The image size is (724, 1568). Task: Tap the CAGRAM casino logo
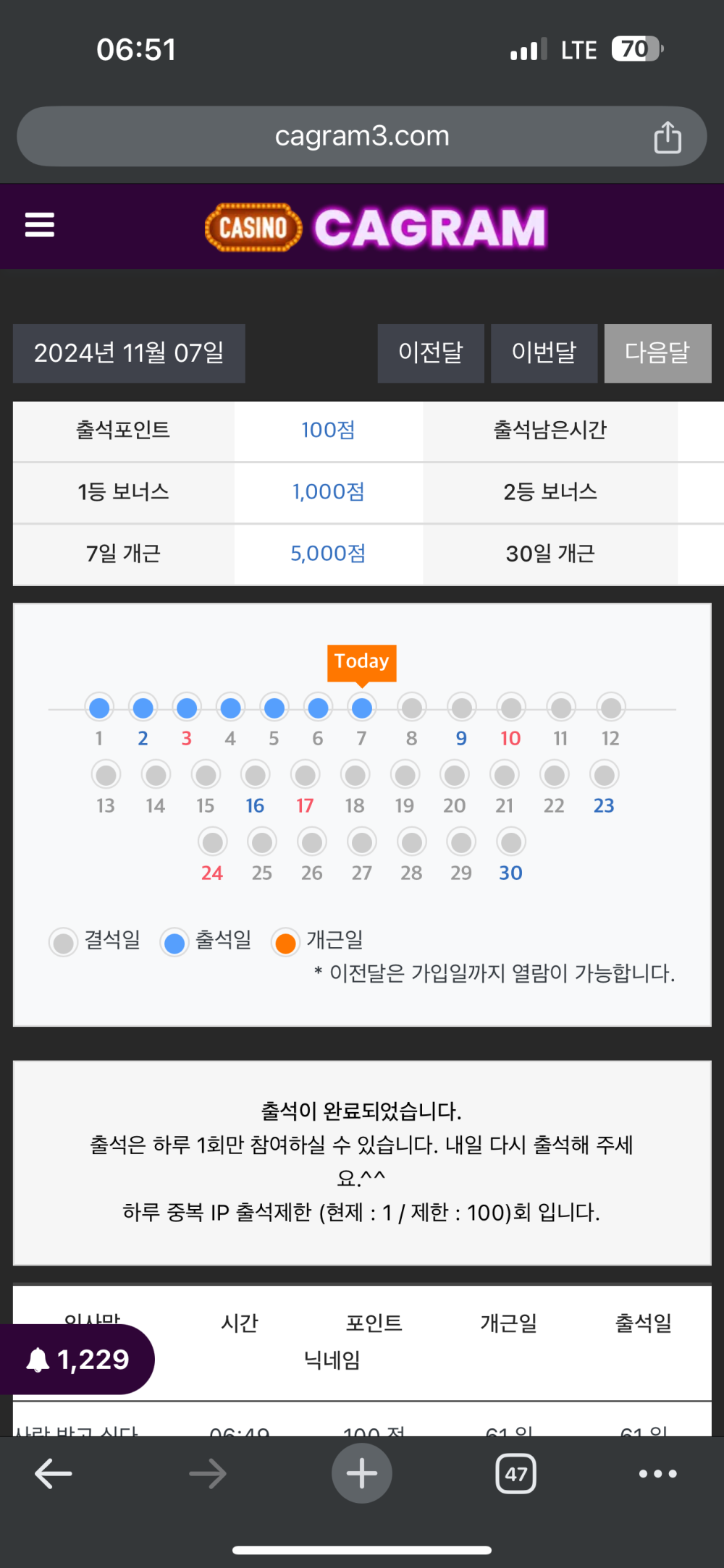coord(375,228)
